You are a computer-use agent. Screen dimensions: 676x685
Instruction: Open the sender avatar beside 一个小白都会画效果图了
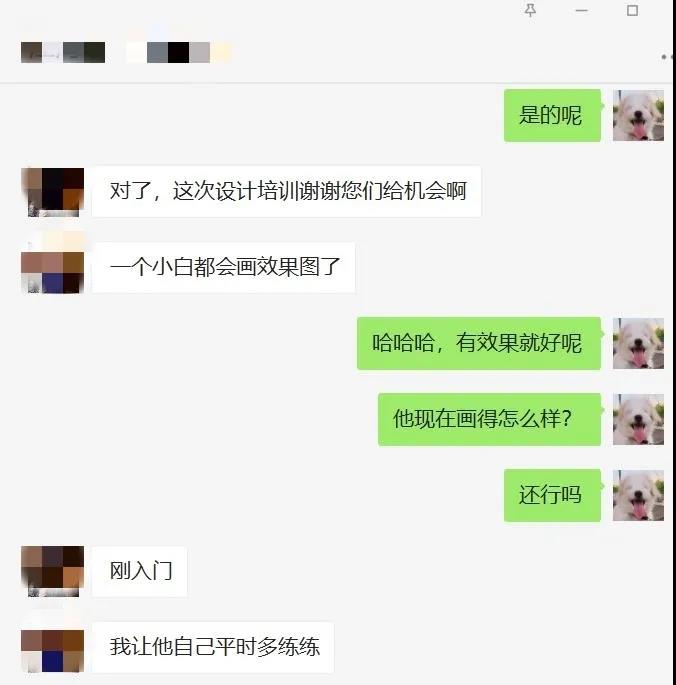click(x=52, y=267)
